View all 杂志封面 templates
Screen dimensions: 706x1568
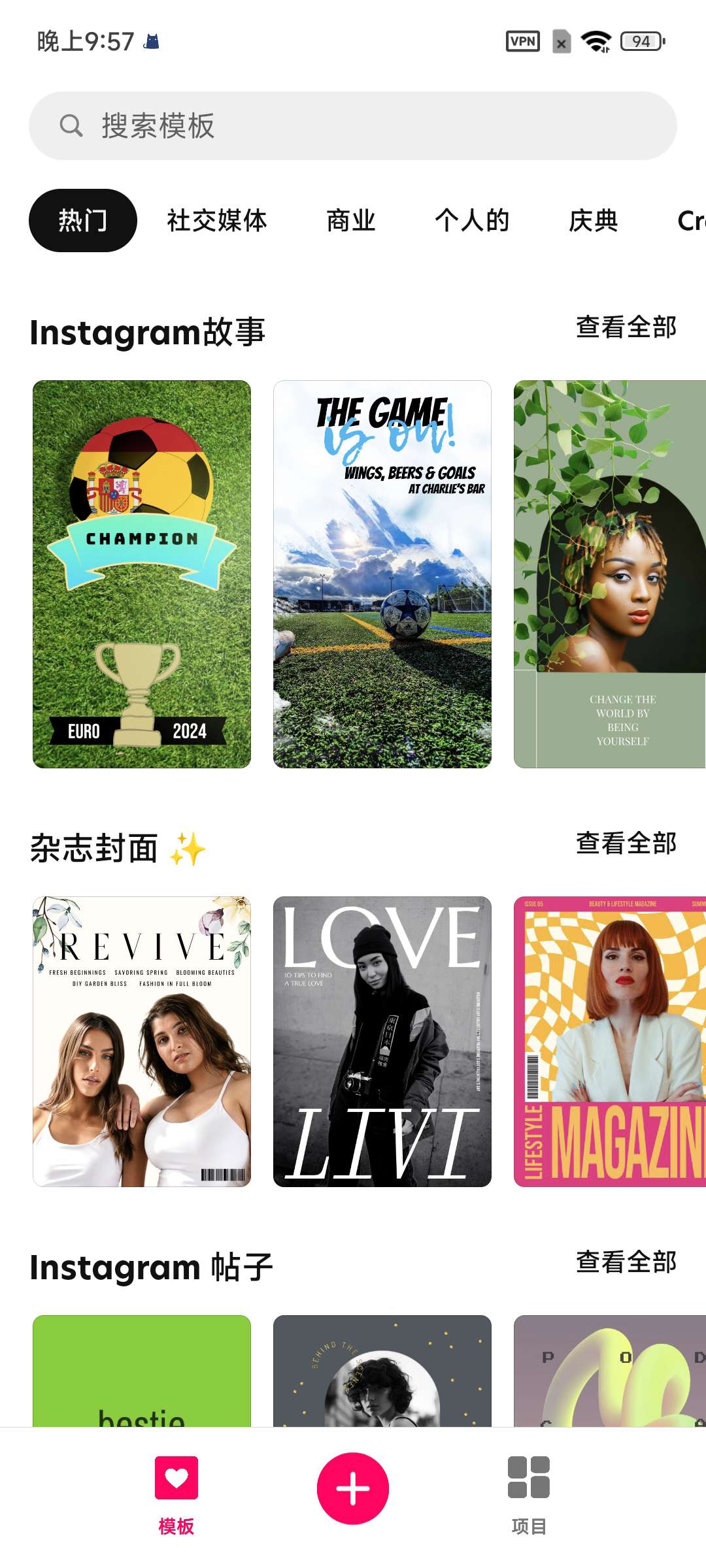point(626,843)
